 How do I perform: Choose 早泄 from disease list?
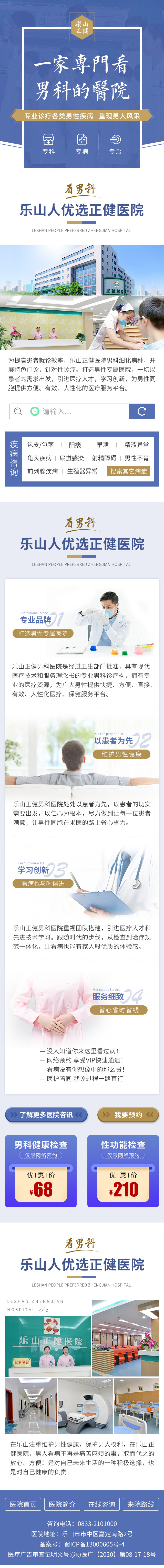103,445
